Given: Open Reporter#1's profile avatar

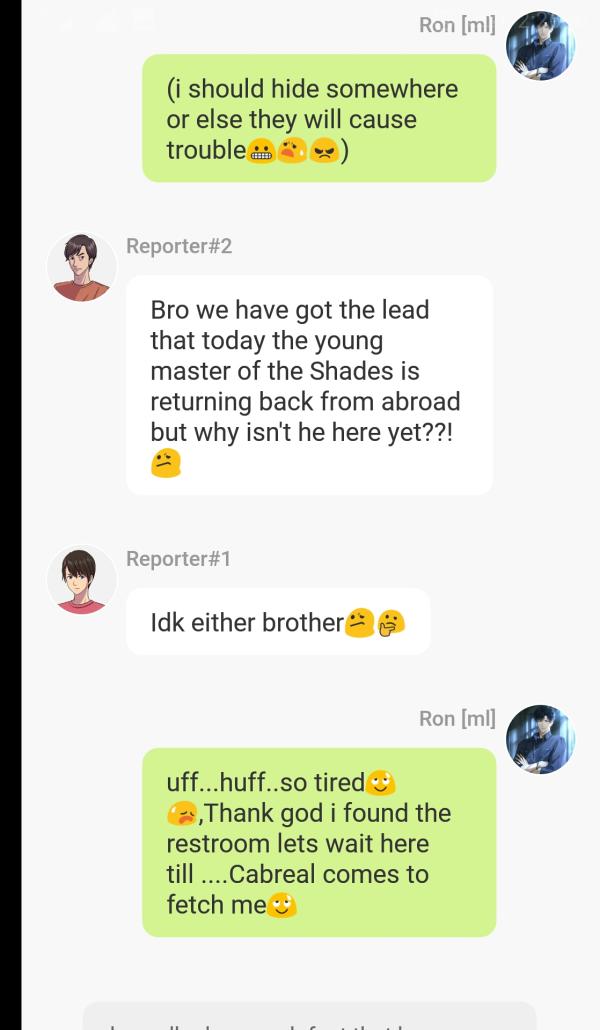Looking at the screenshot, I should point(82,580).
